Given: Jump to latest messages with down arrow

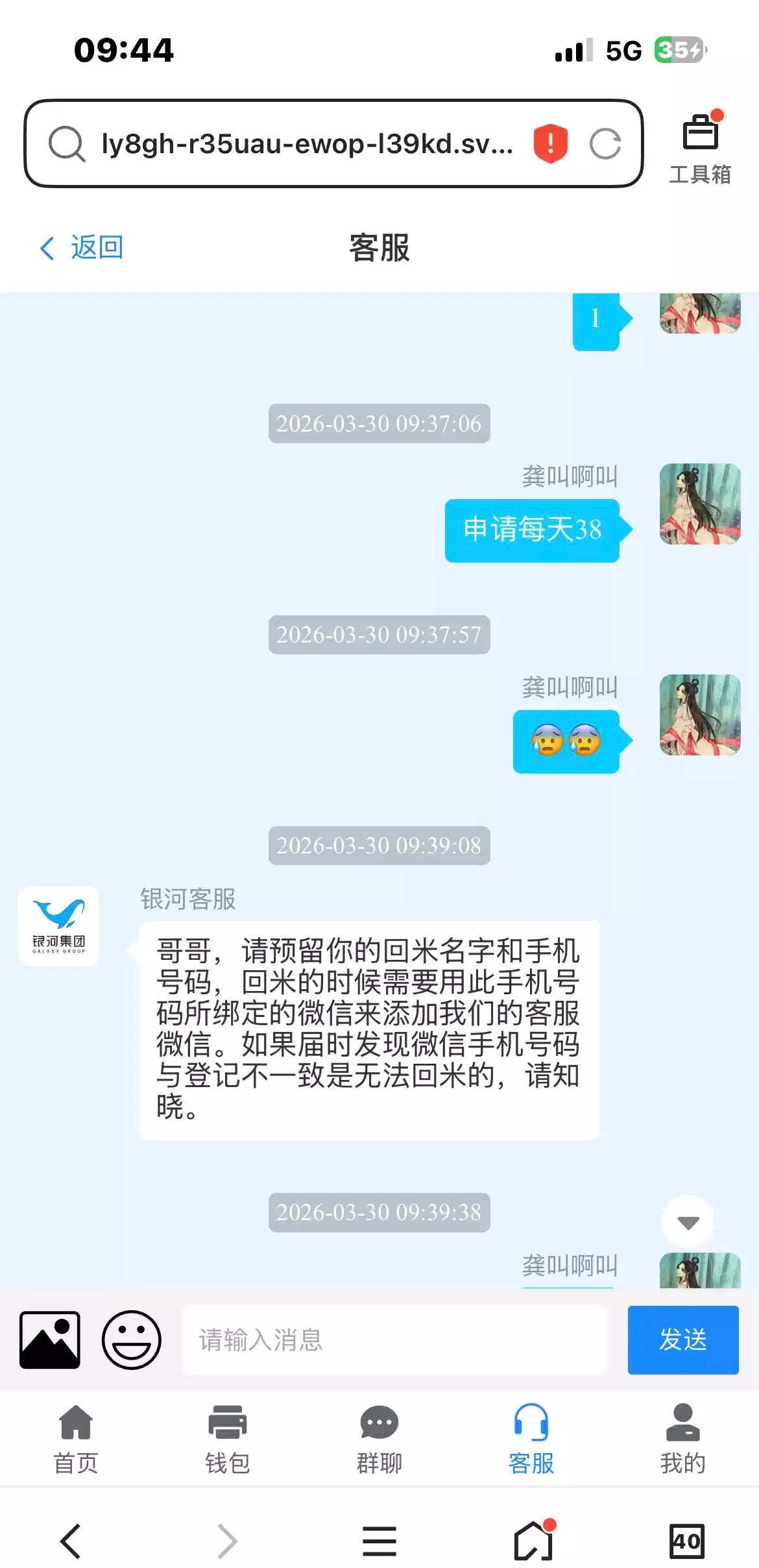Looking at the screenshot, I should click(688, 1222).
